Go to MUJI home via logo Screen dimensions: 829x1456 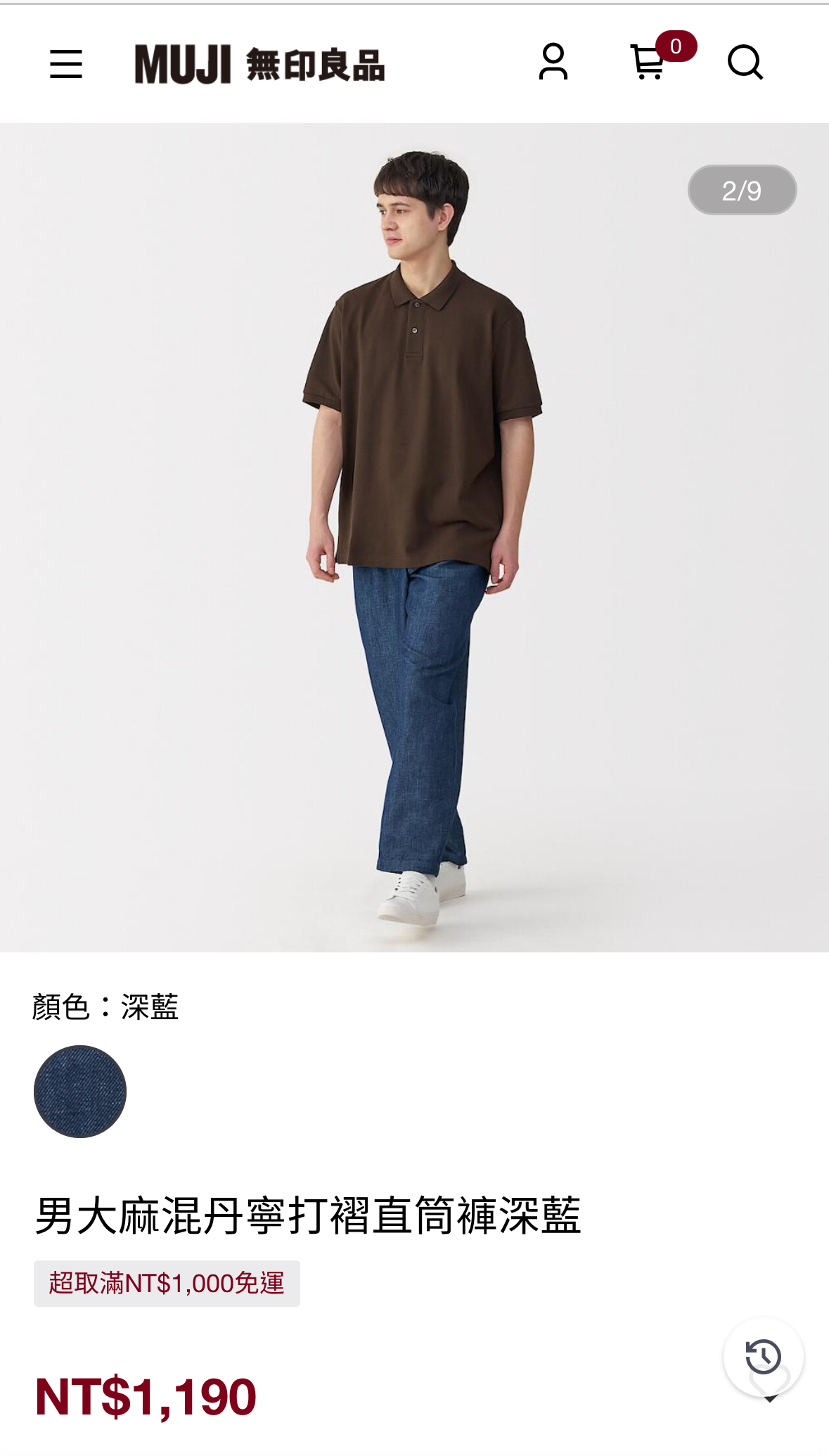[x=259, y=64]
